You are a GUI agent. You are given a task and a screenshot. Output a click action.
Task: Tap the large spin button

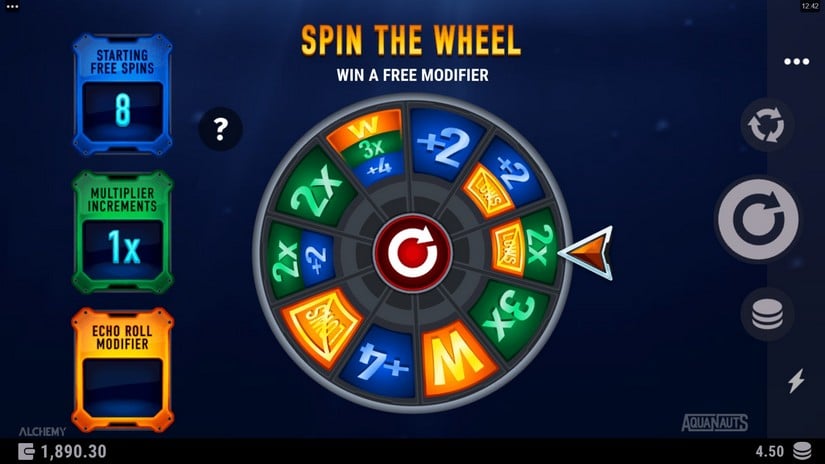[x=758, y=220]
